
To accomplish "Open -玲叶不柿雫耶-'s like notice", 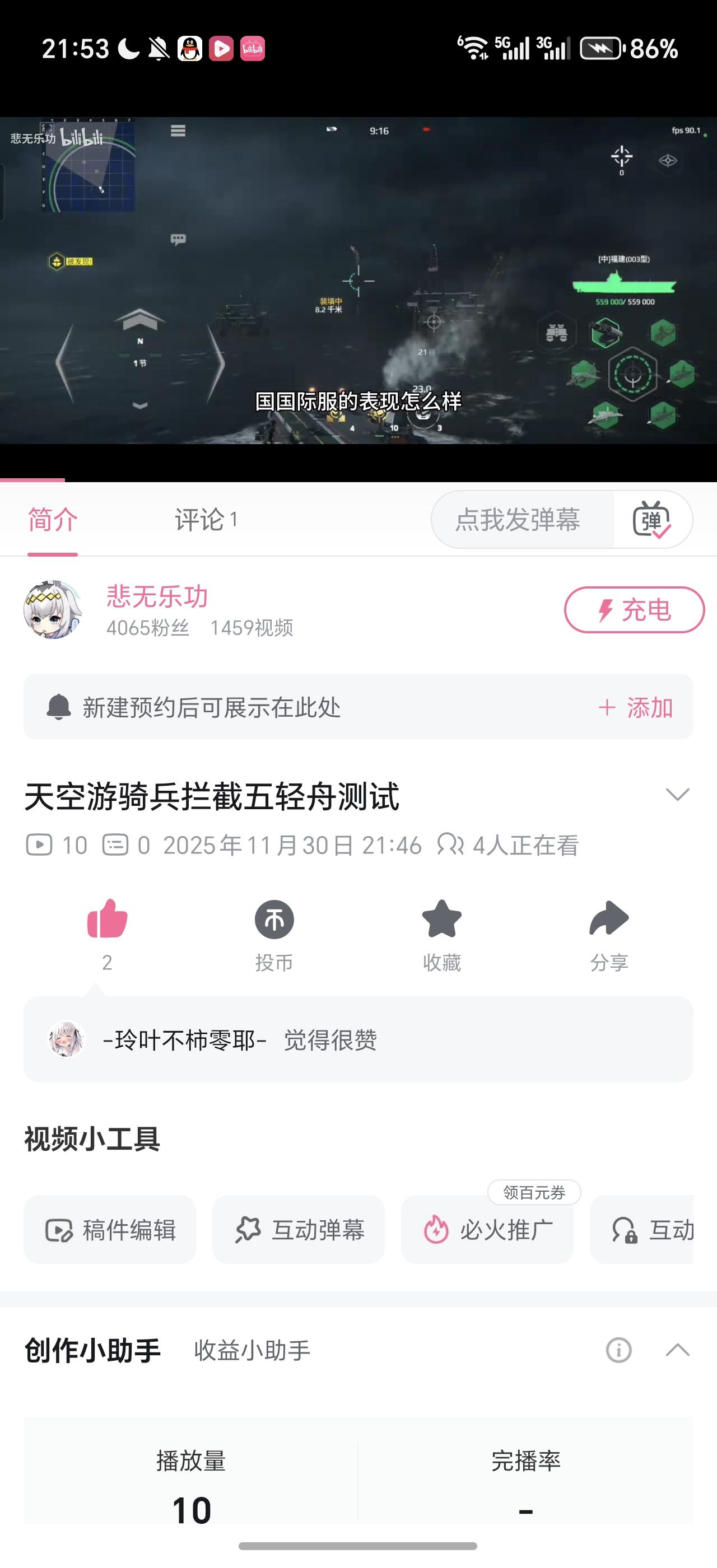I will pyautogui.click(x=358, y=1040).
